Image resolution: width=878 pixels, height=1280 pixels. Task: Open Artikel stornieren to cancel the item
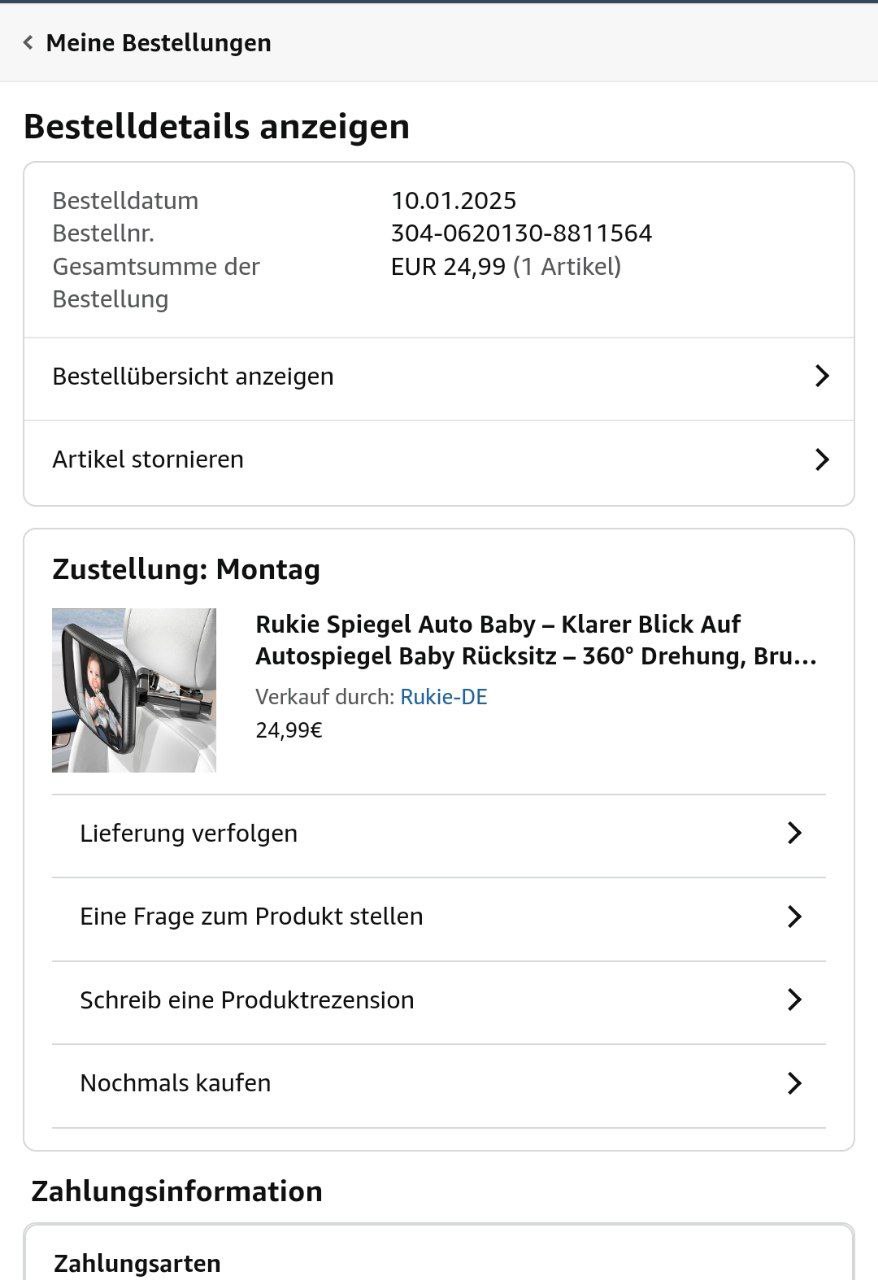click(439, 460)
